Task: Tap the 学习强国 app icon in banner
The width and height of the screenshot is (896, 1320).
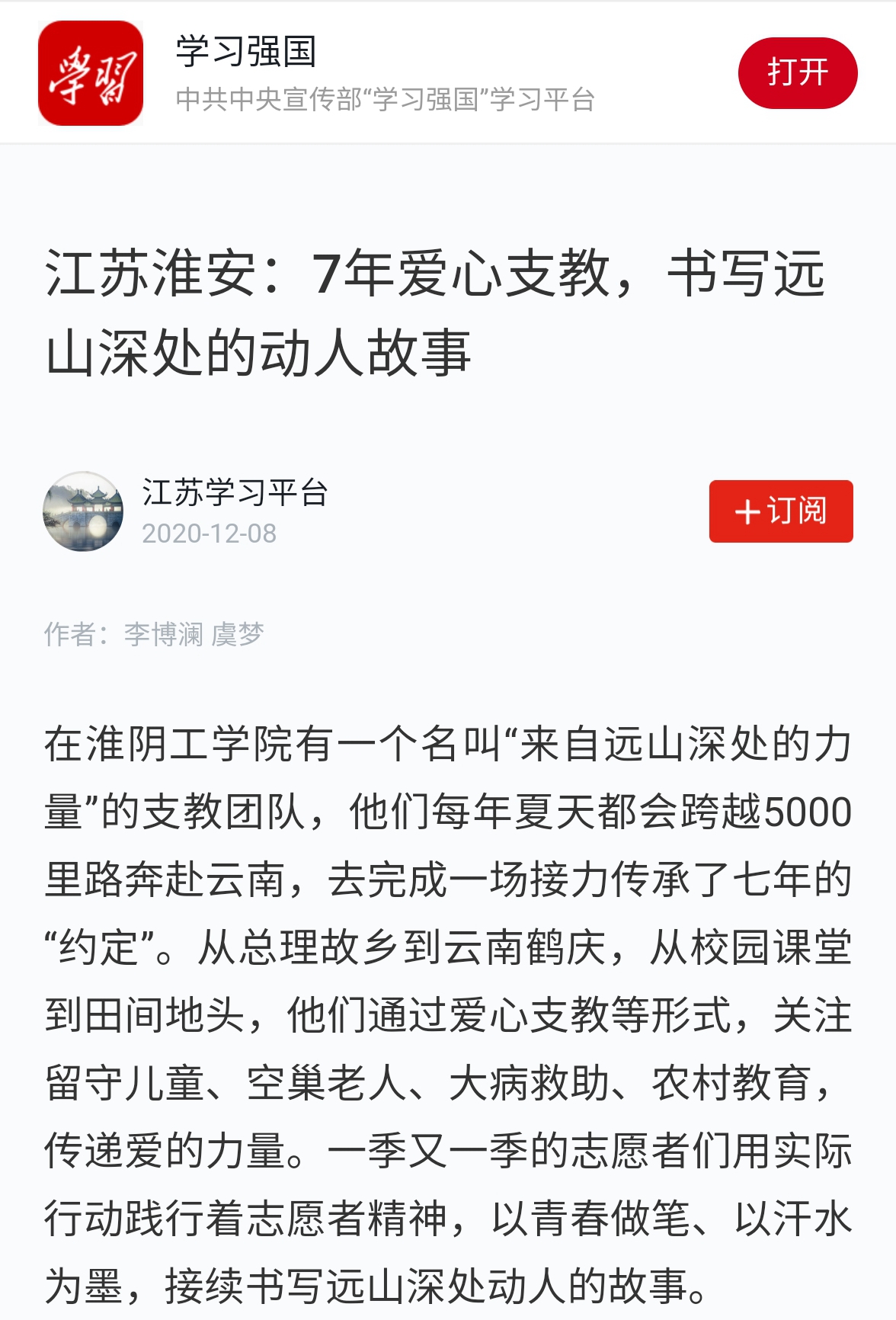Action: [91, 73]
